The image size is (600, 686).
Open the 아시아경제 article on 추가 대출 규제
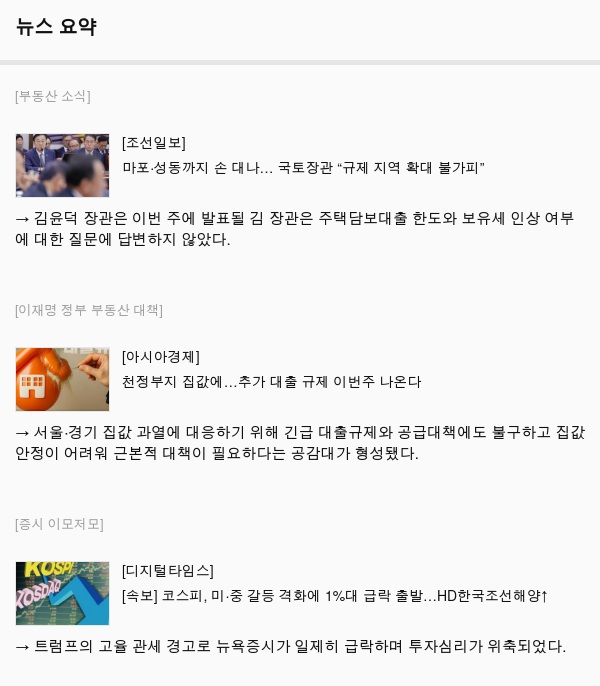pos(271,382)
